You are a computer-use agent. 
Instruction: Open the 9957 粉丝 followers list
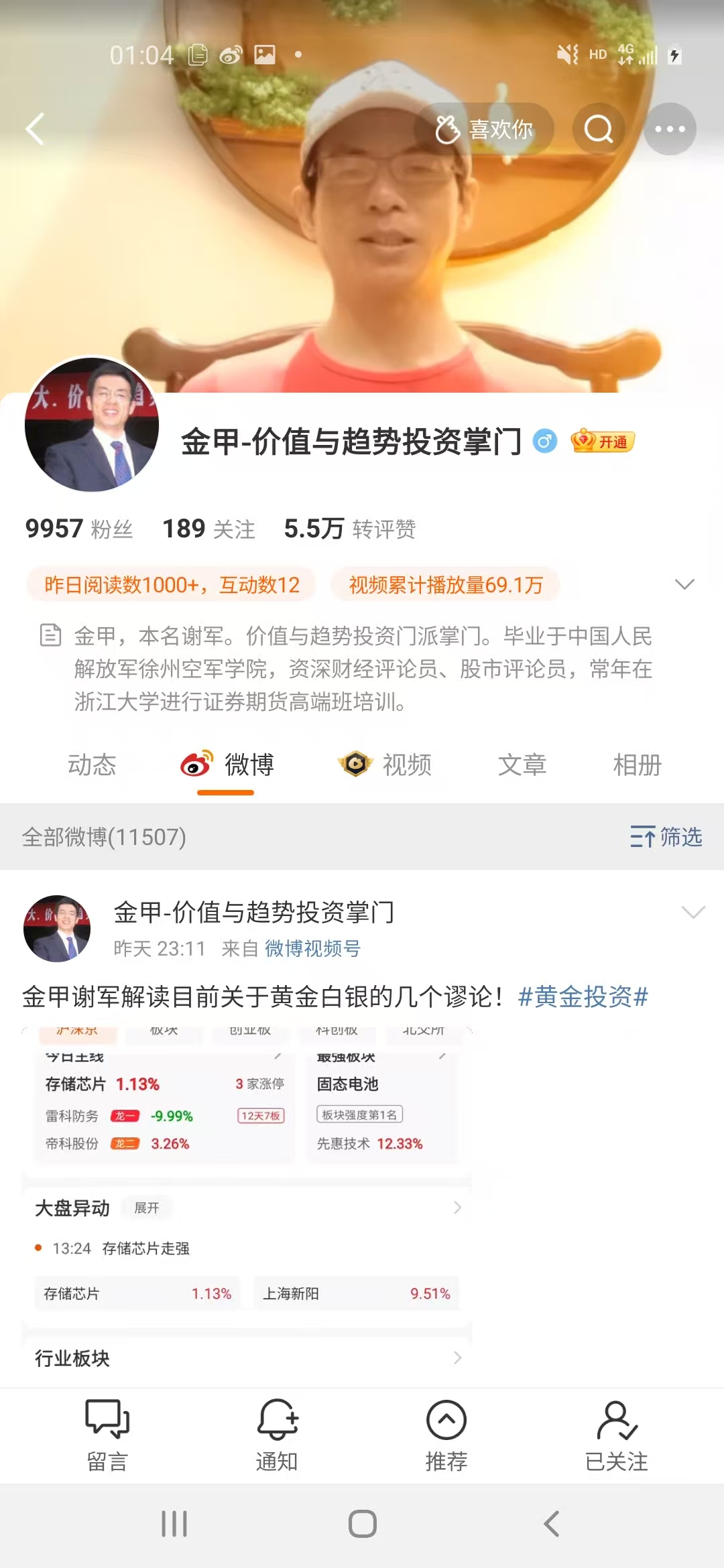78,529
